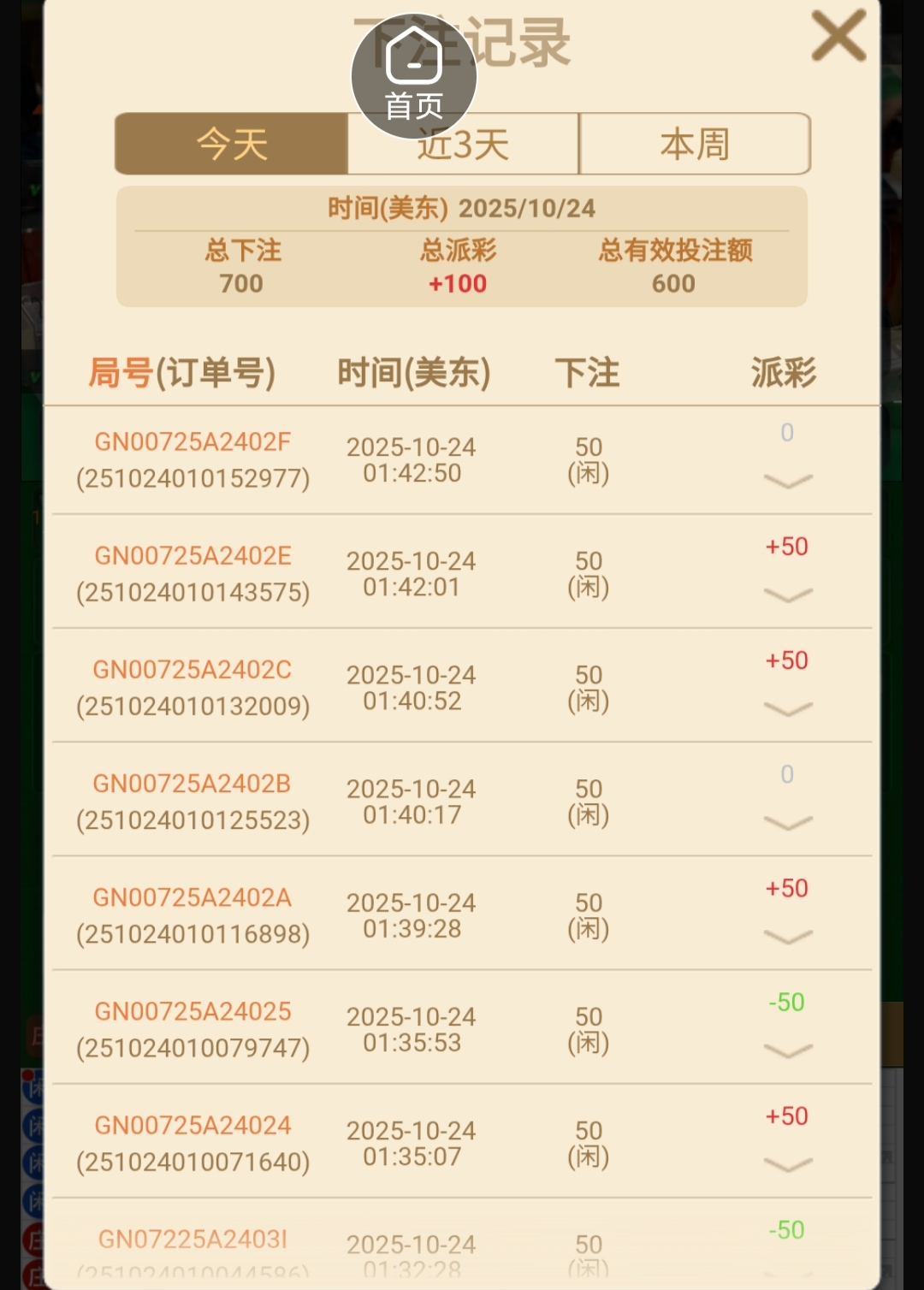
Task: Expand details for round GN00725A24025
Action: tap(787, 1050)
